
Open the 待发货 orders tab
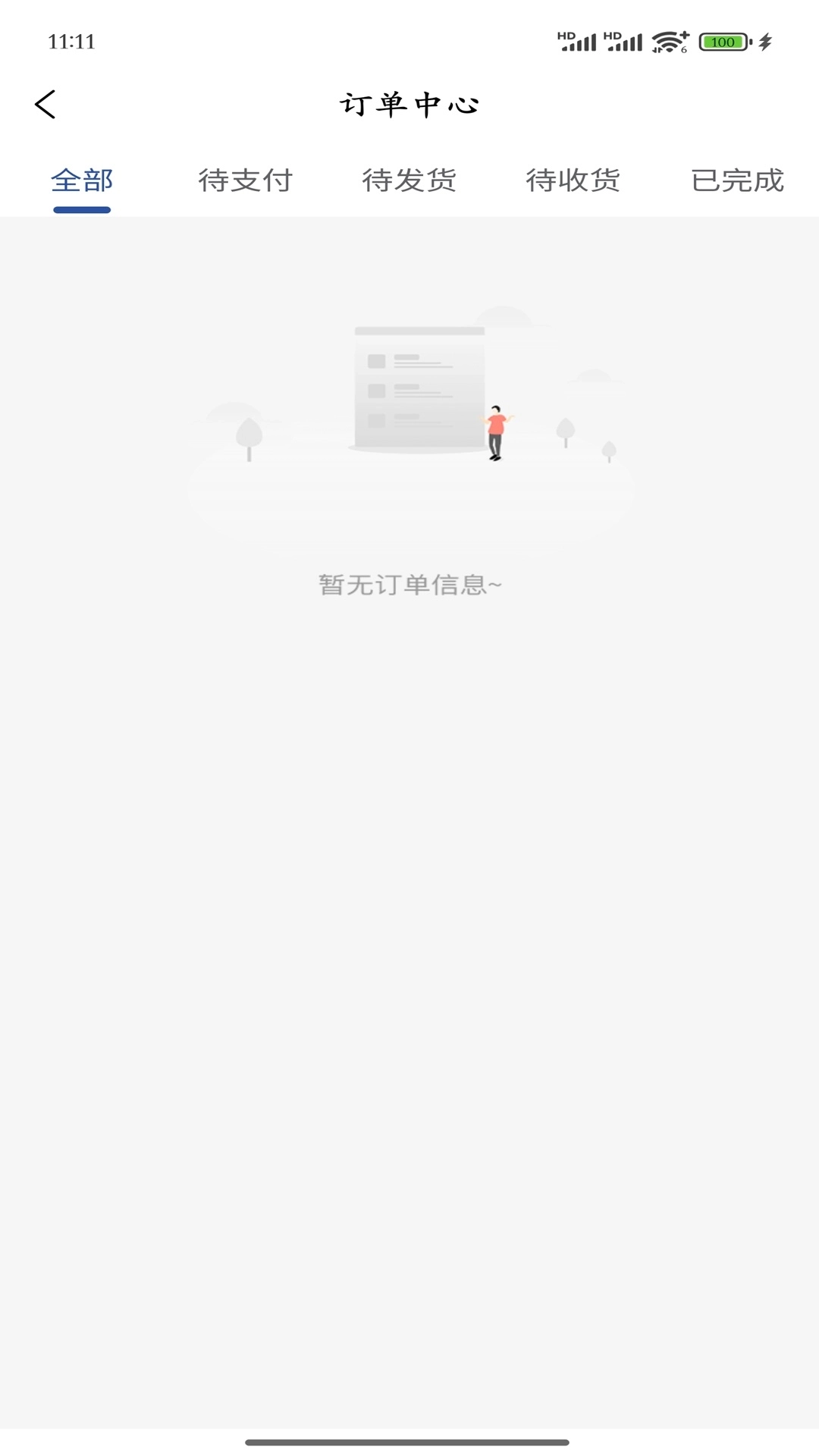click(x=409, y=180)
